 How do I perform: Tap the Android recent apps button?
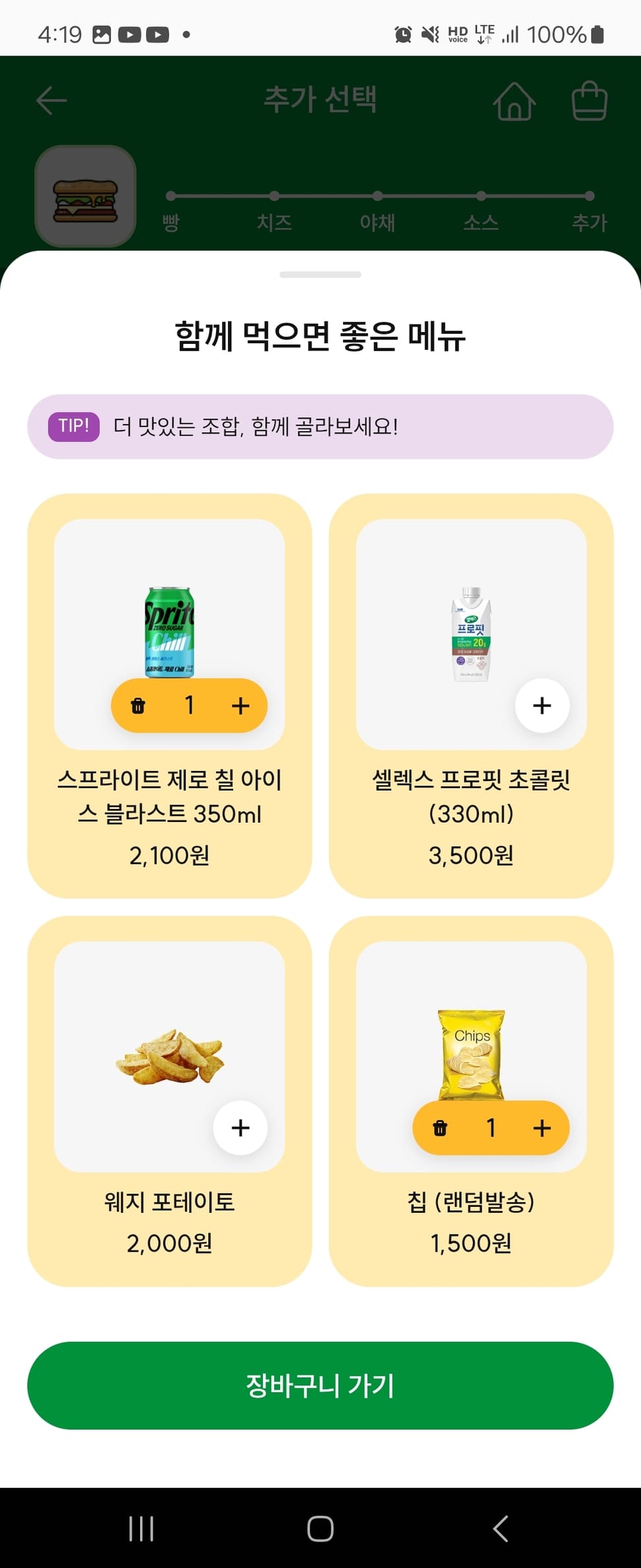(x=141, y=1528)
